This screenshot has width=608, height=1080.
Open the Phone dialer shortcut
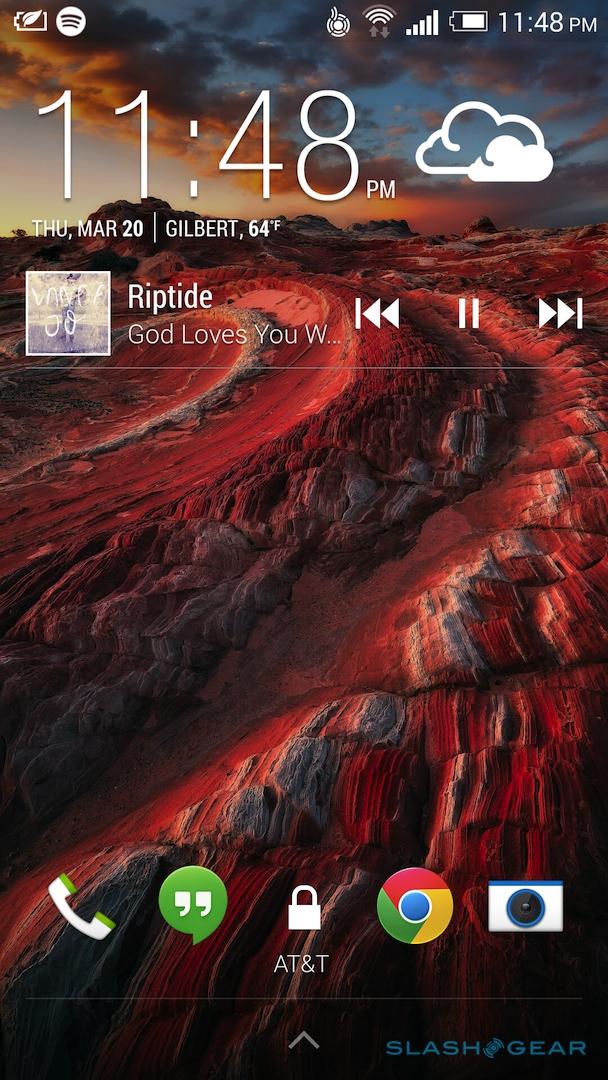pyautogui.click(x=82, y=905)
